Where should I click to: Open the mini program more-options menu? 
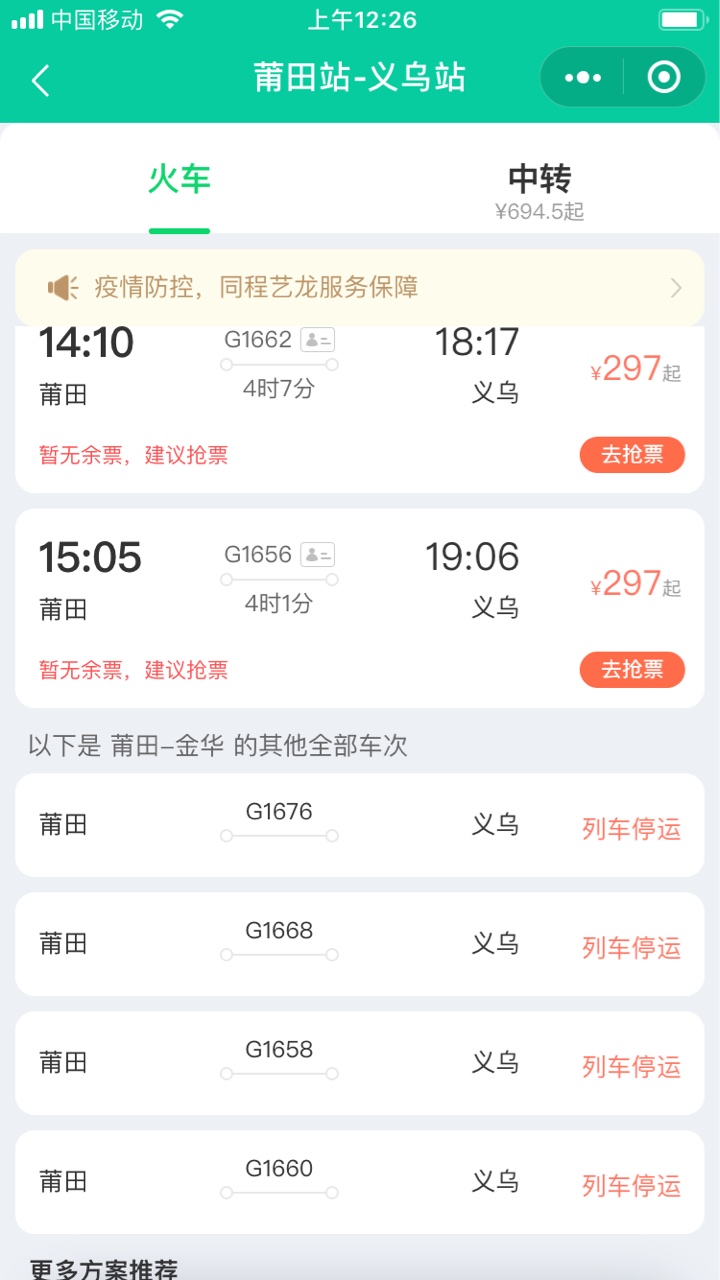[x=583, y=77]
